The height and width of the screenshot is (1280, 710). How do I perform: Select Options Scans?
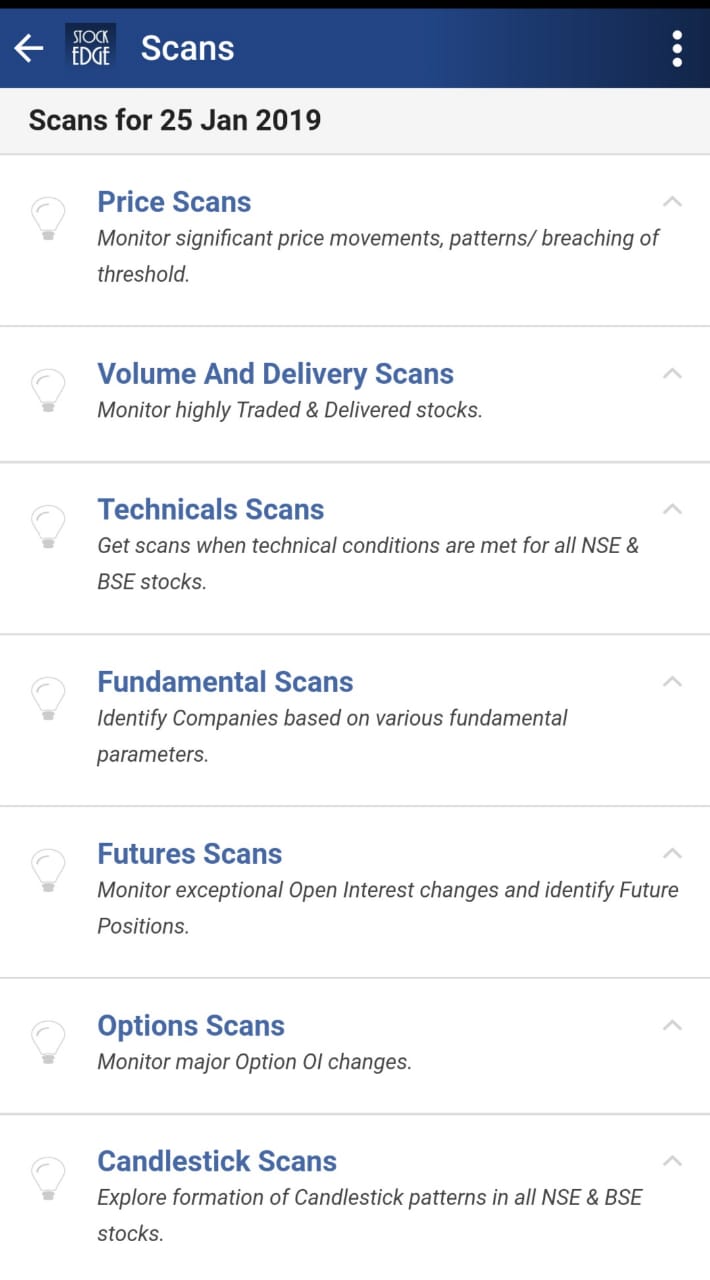355,1046
